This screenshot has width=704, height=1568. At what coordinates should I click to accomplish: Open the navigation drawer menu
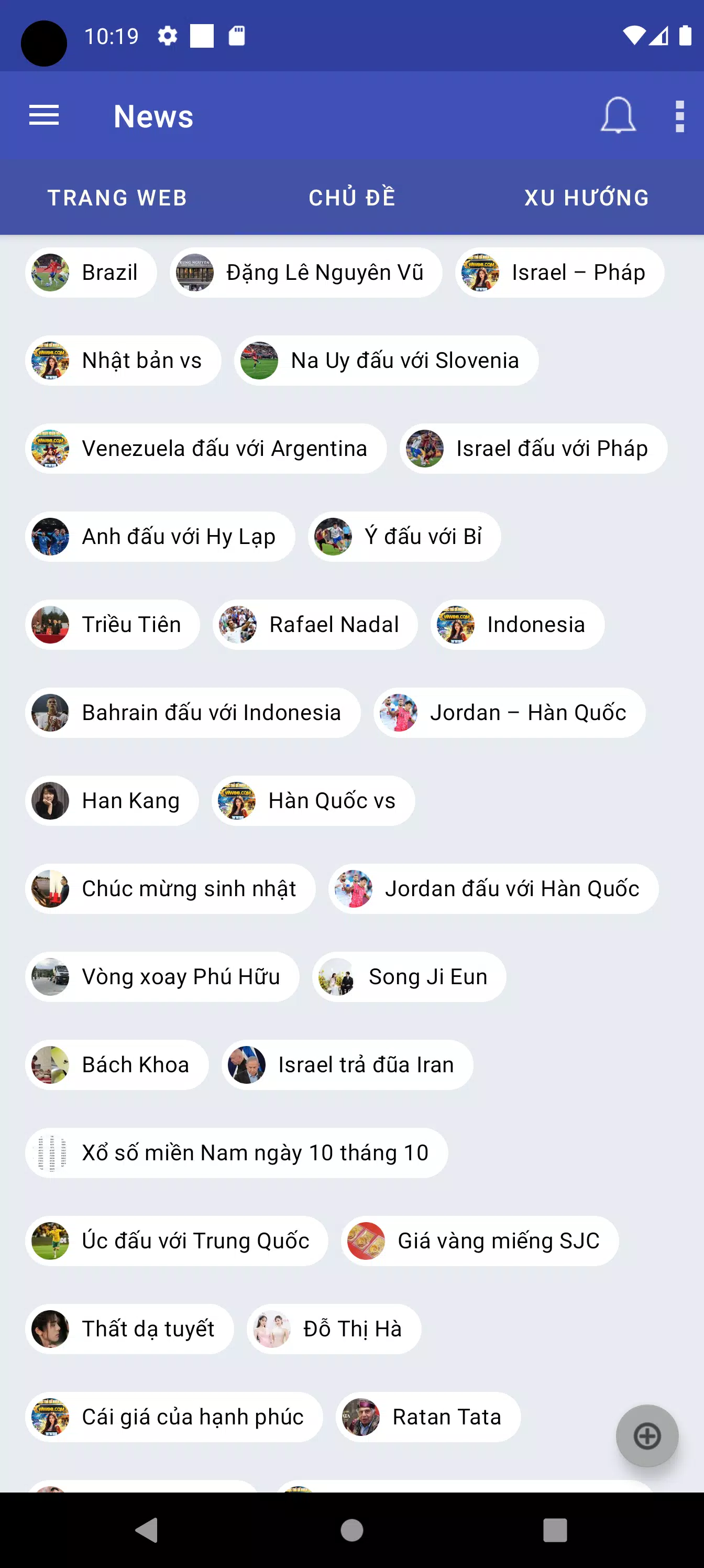point(44,116)
